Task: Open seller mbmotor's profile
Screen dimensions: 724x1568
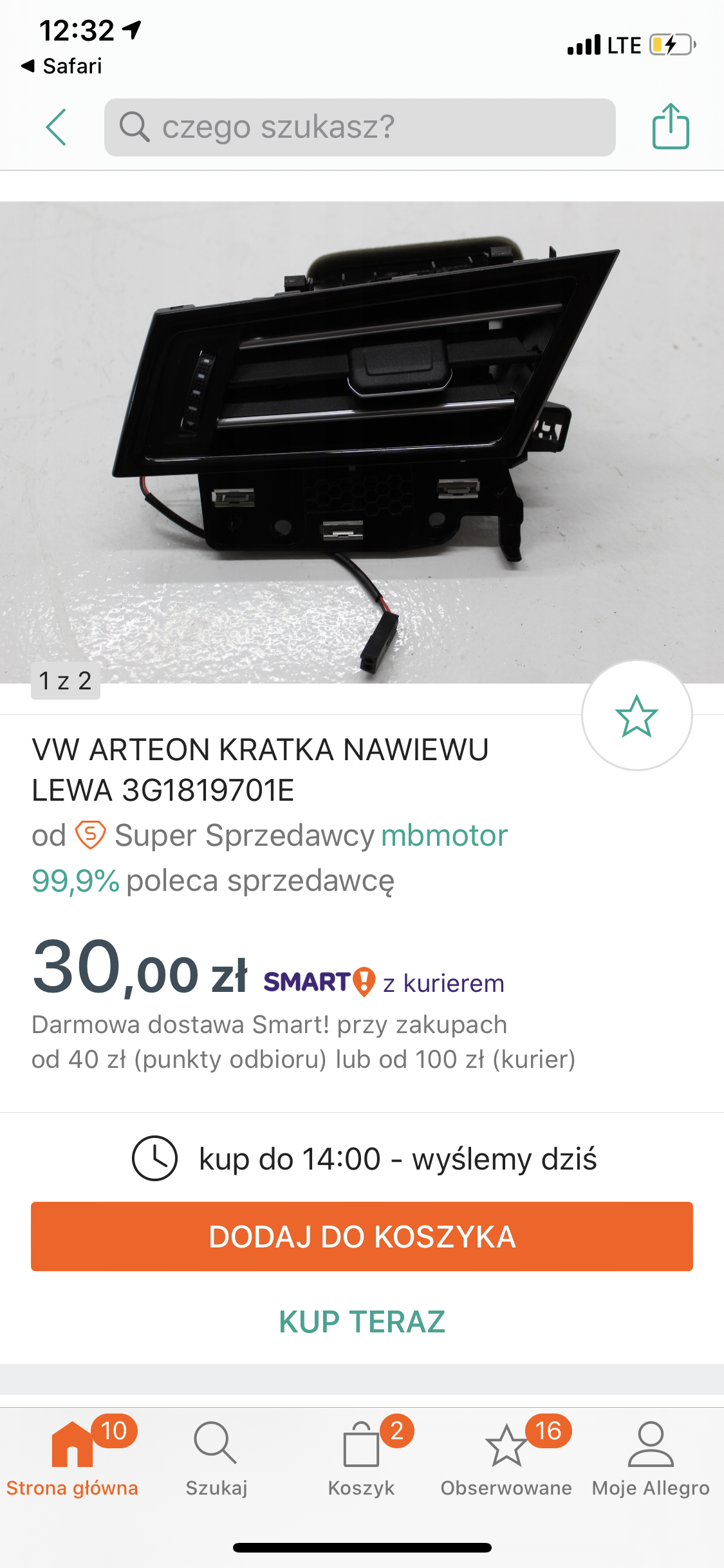Action: coord(444,835)
